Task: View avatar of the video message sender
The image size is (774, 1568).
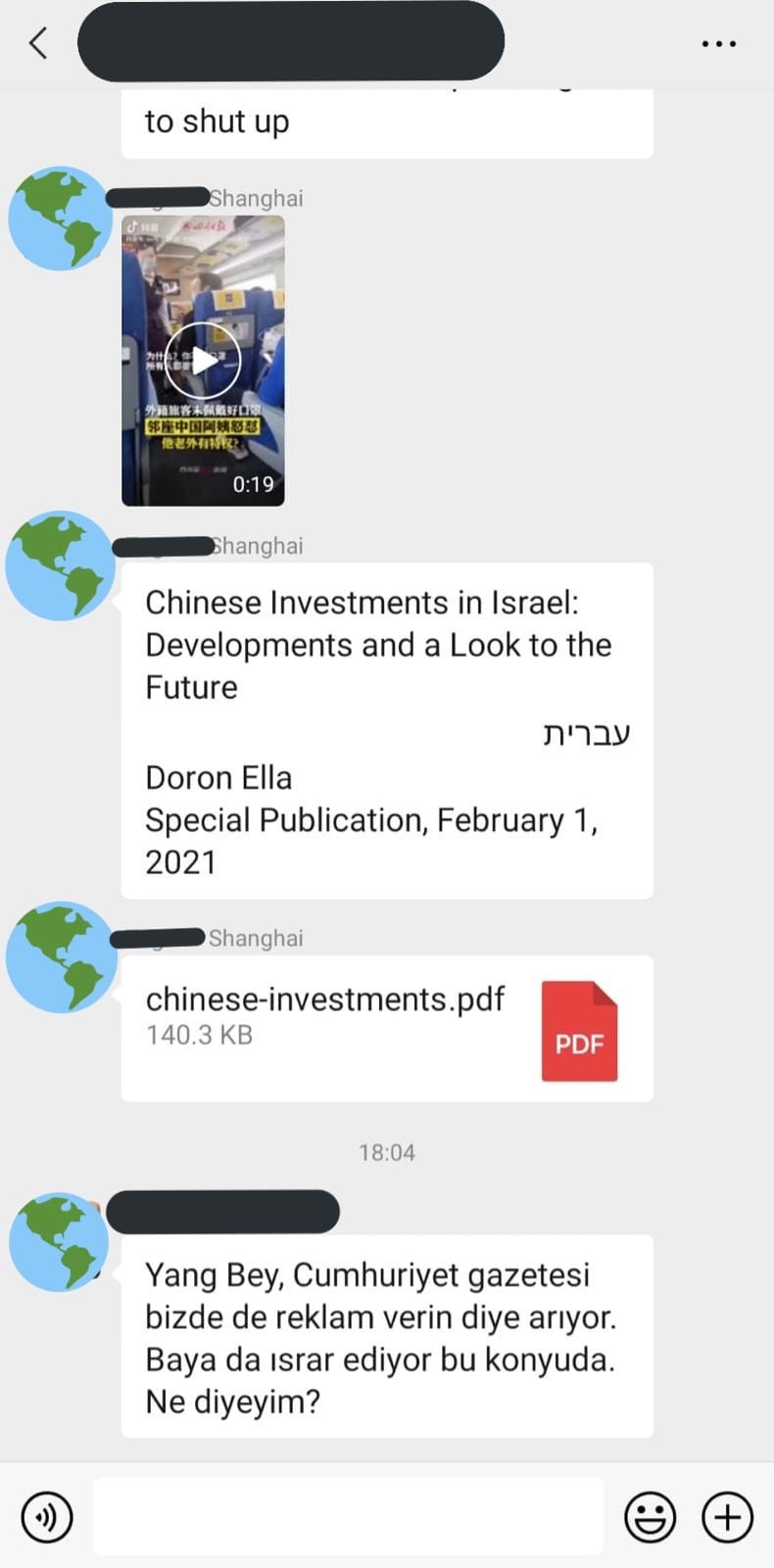Action: [61, 219]
